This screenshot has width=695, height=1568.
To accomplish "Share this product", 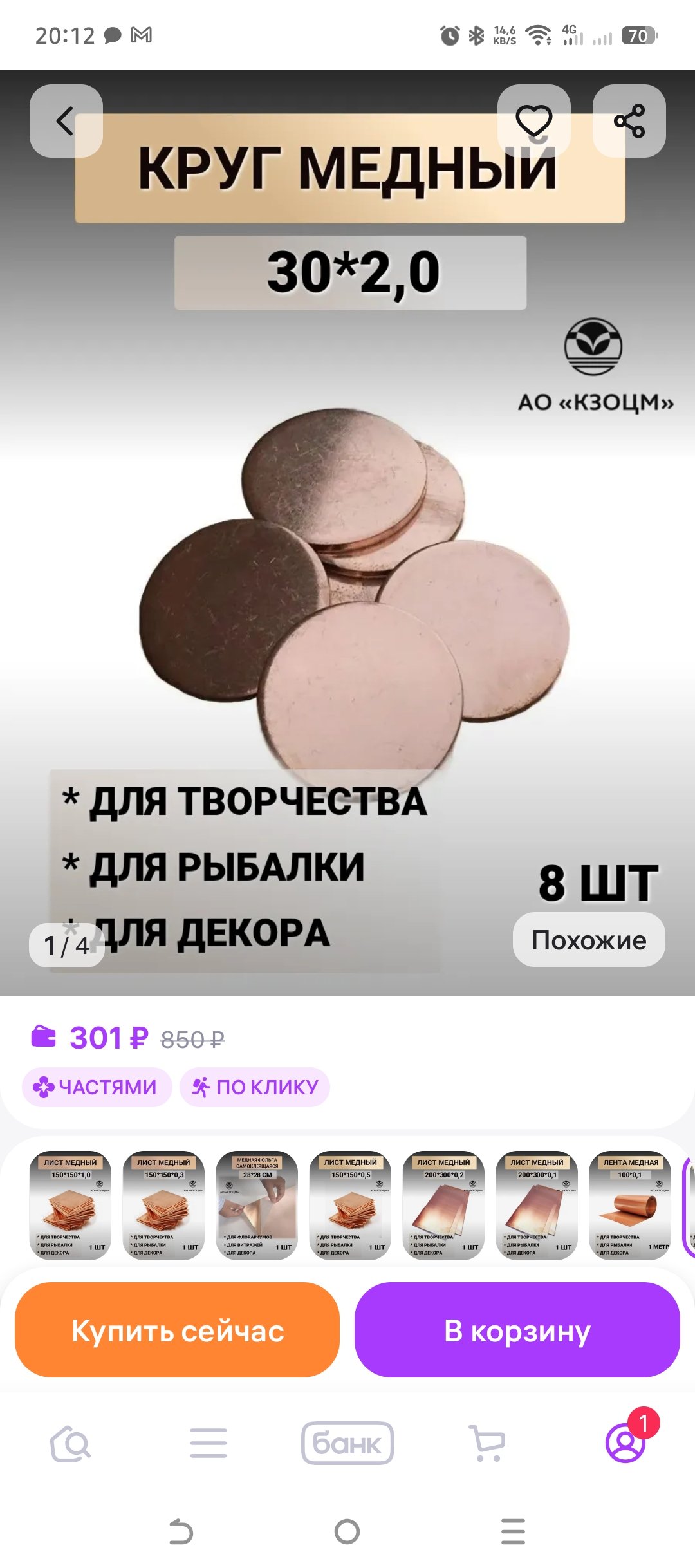I will coord(629,121).
